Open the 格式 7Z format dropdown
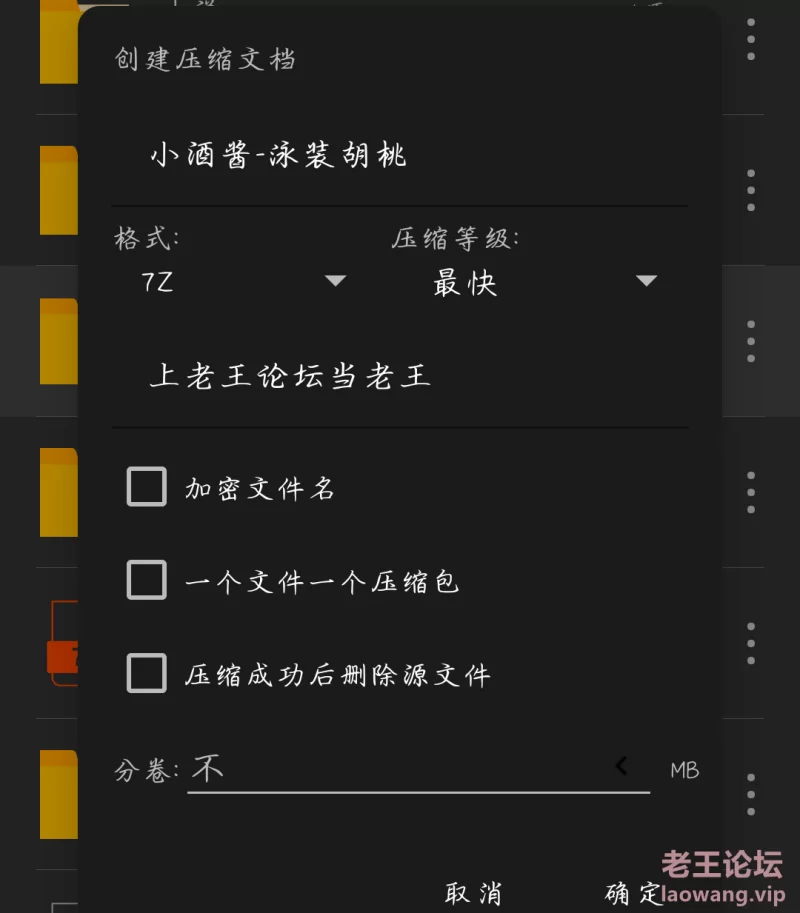The height and width of the screenshot is (913, 800). [x=243, y=282]
